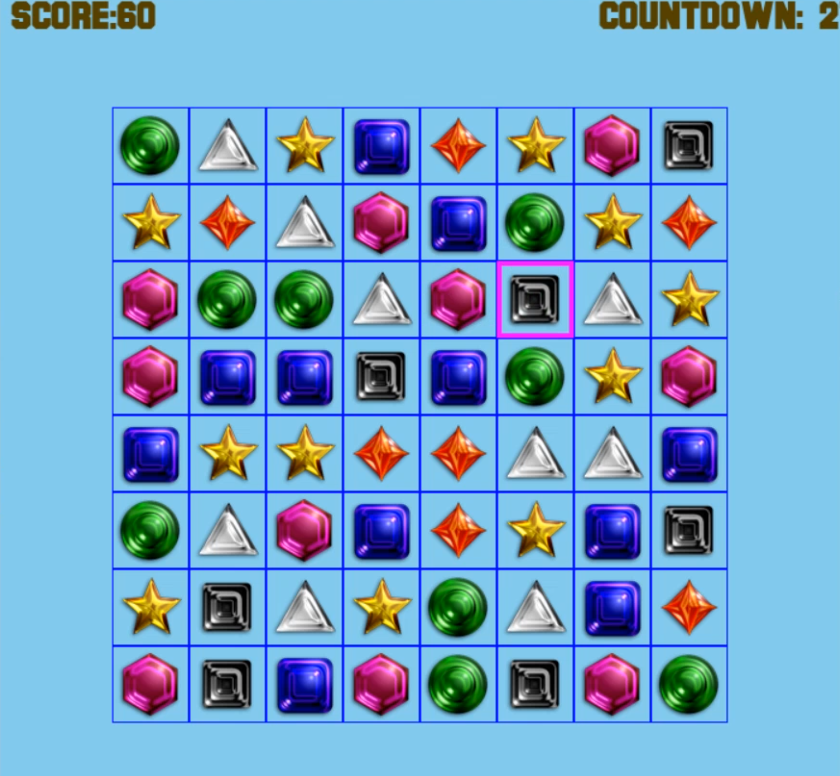Select the black square gem between two blue gems
Viewport: 840px width, 776px height.
click(x=381, y=377)
